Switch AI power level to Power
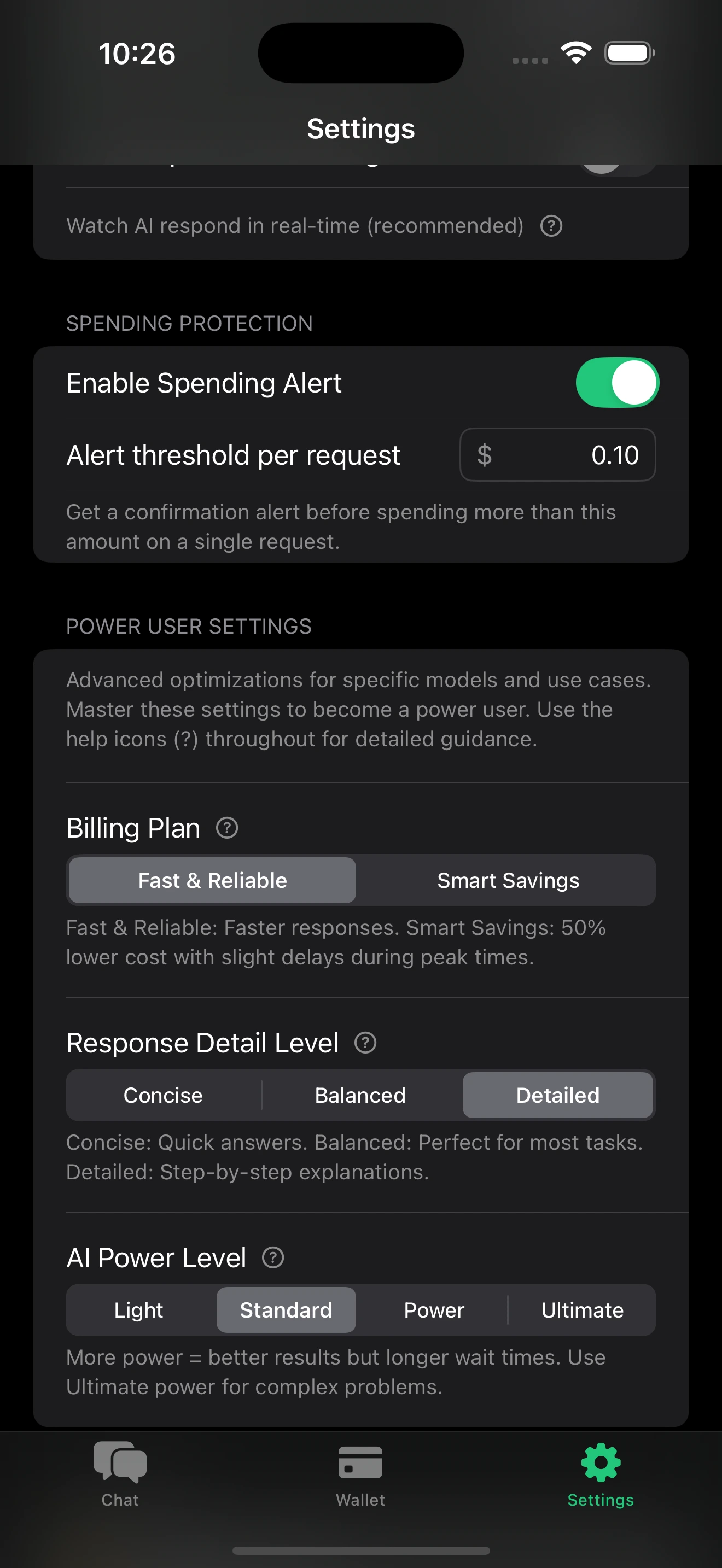 433,1310
